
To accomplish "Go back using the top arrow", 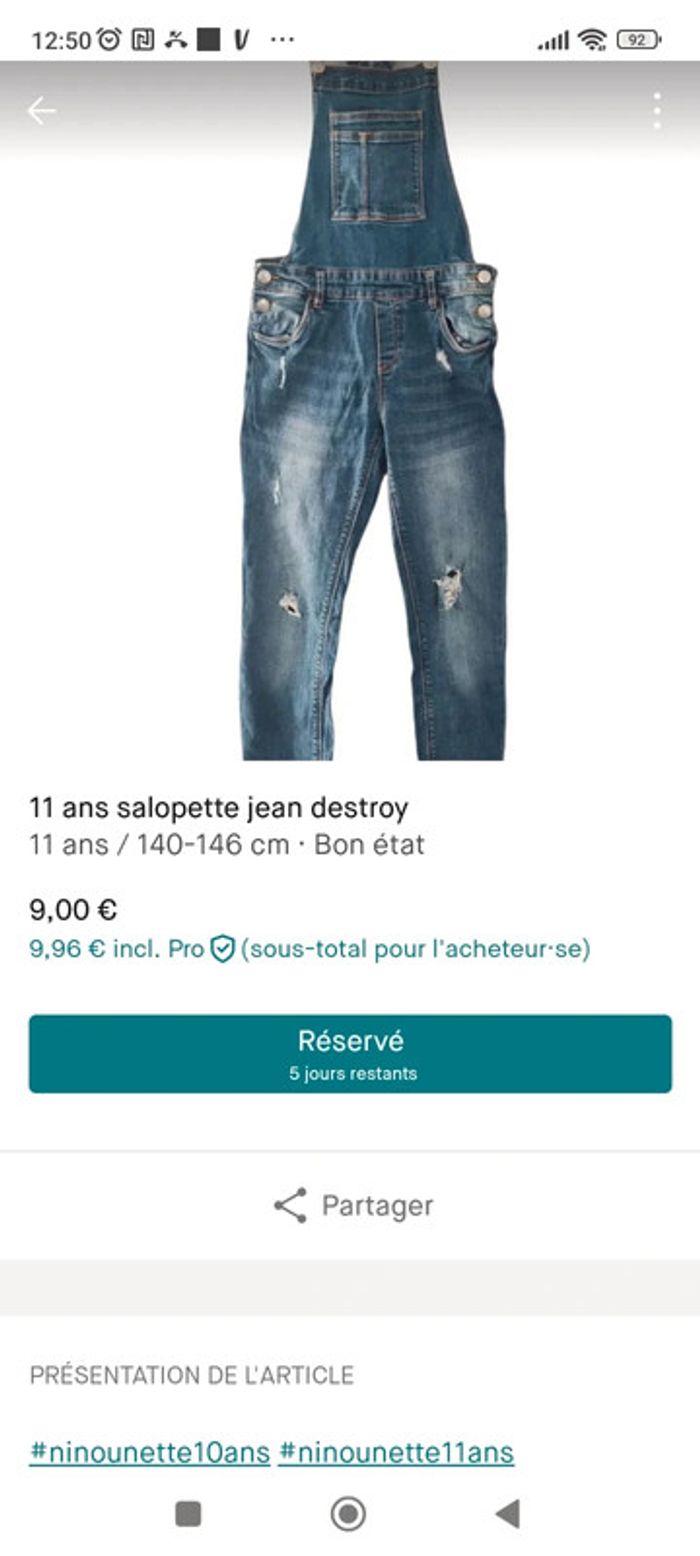I will (x=41, y=111).
